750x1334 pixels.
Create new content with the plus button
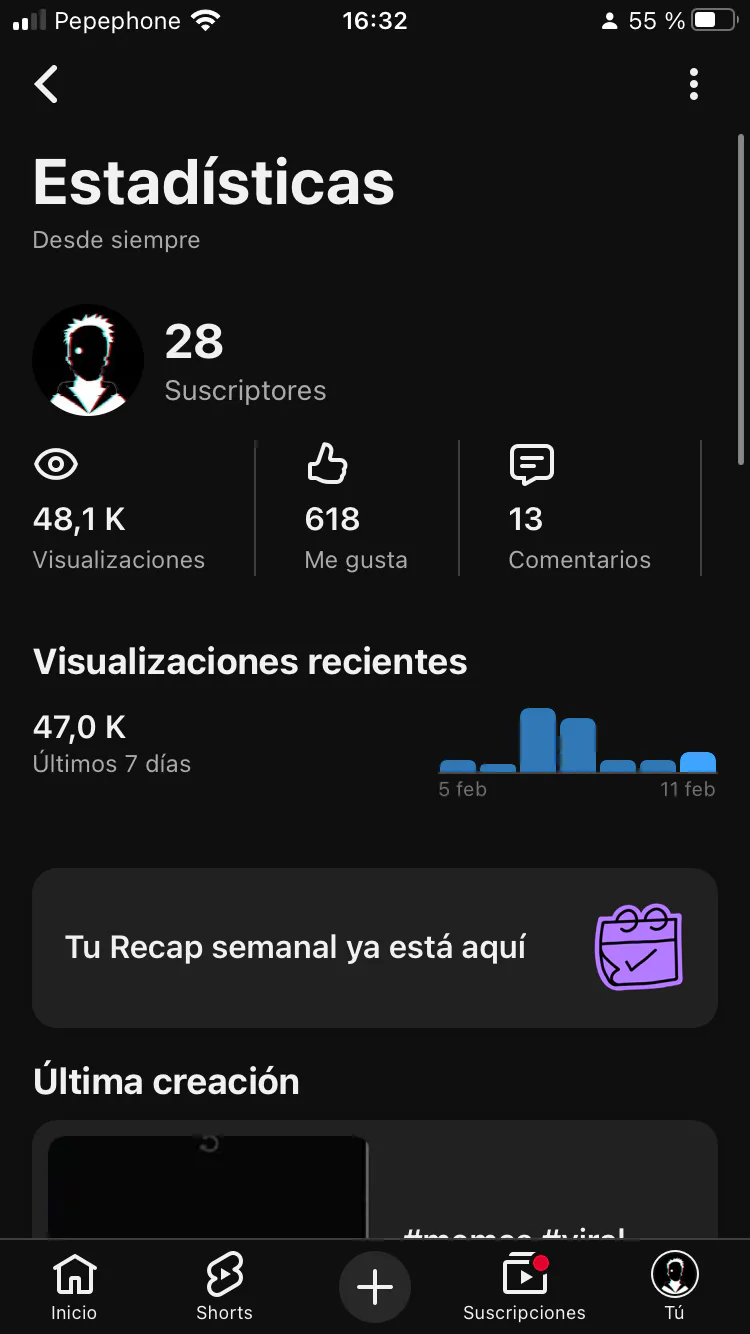click(375, 1287)
